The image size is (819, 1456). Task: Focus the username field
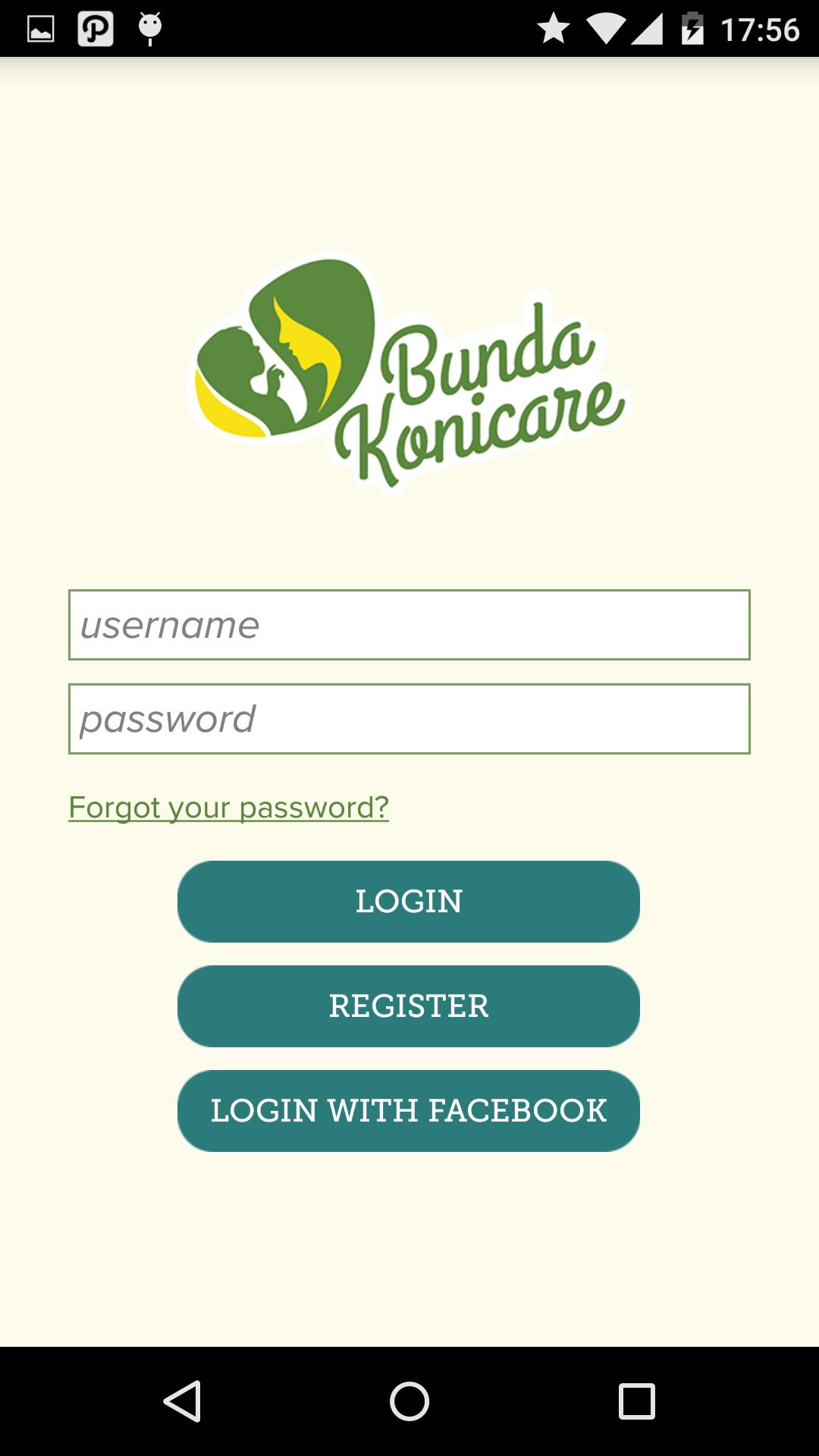click(409, 625)
